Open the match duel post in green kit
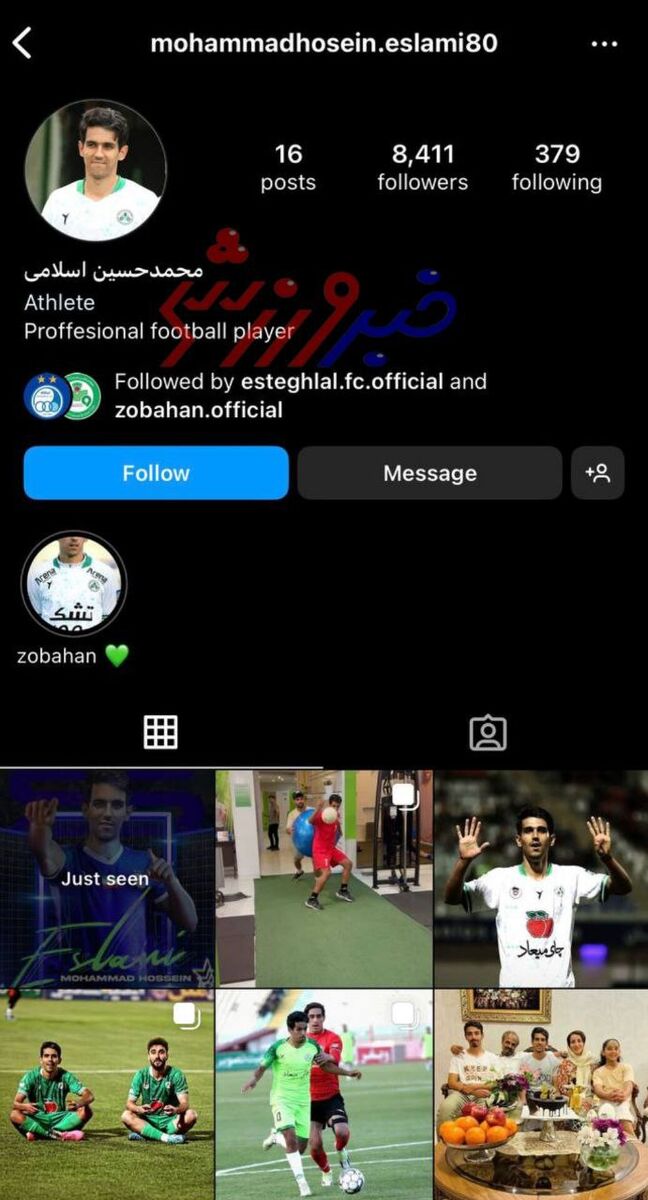 [324, 1095]
